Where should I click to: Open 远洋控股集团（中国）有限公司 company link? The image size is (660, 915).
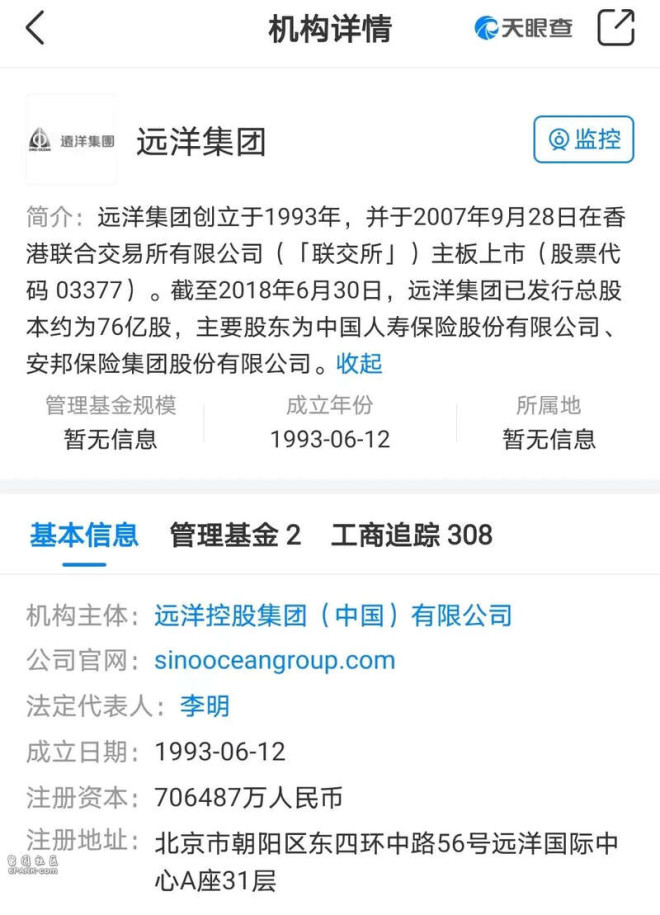pos(333,615)
